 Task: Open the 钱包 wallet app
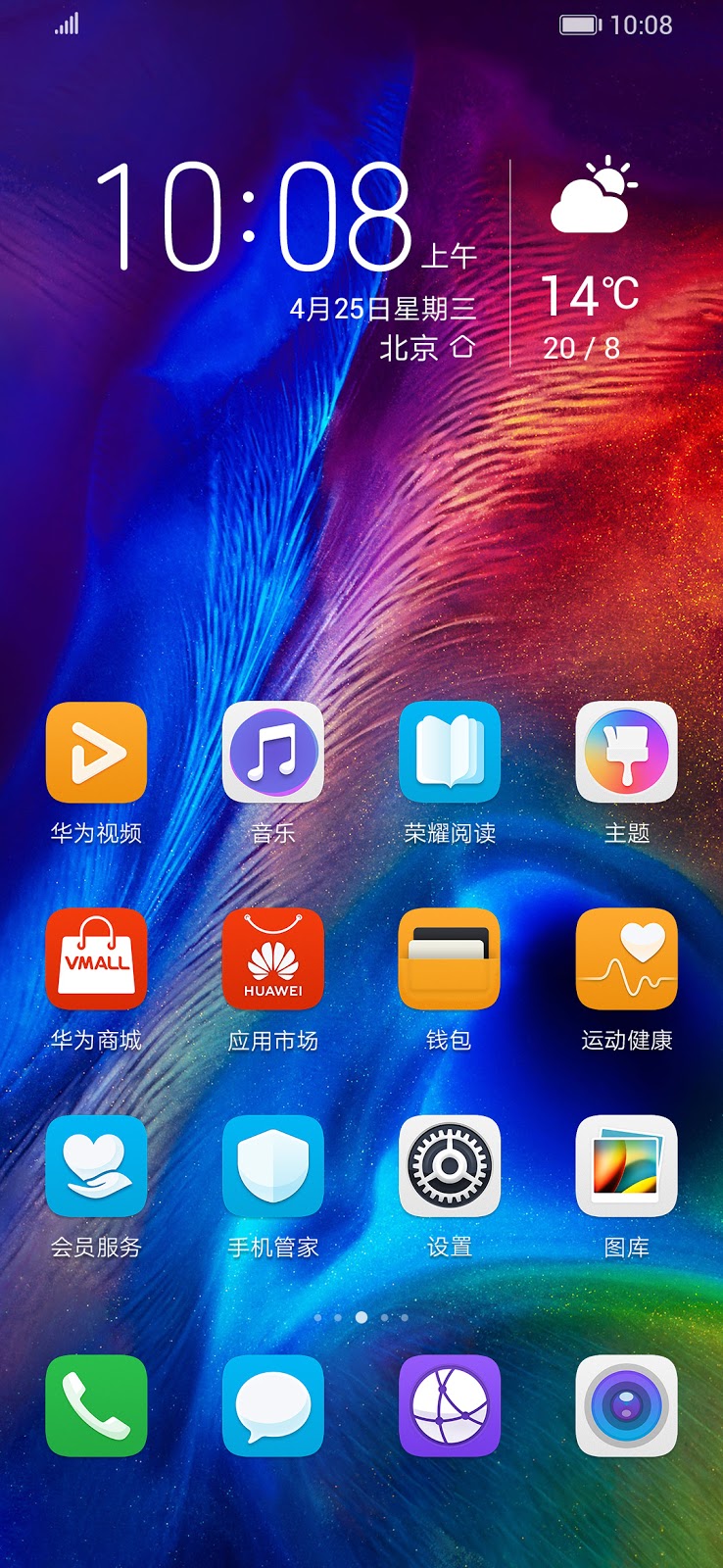pos(450,959)
